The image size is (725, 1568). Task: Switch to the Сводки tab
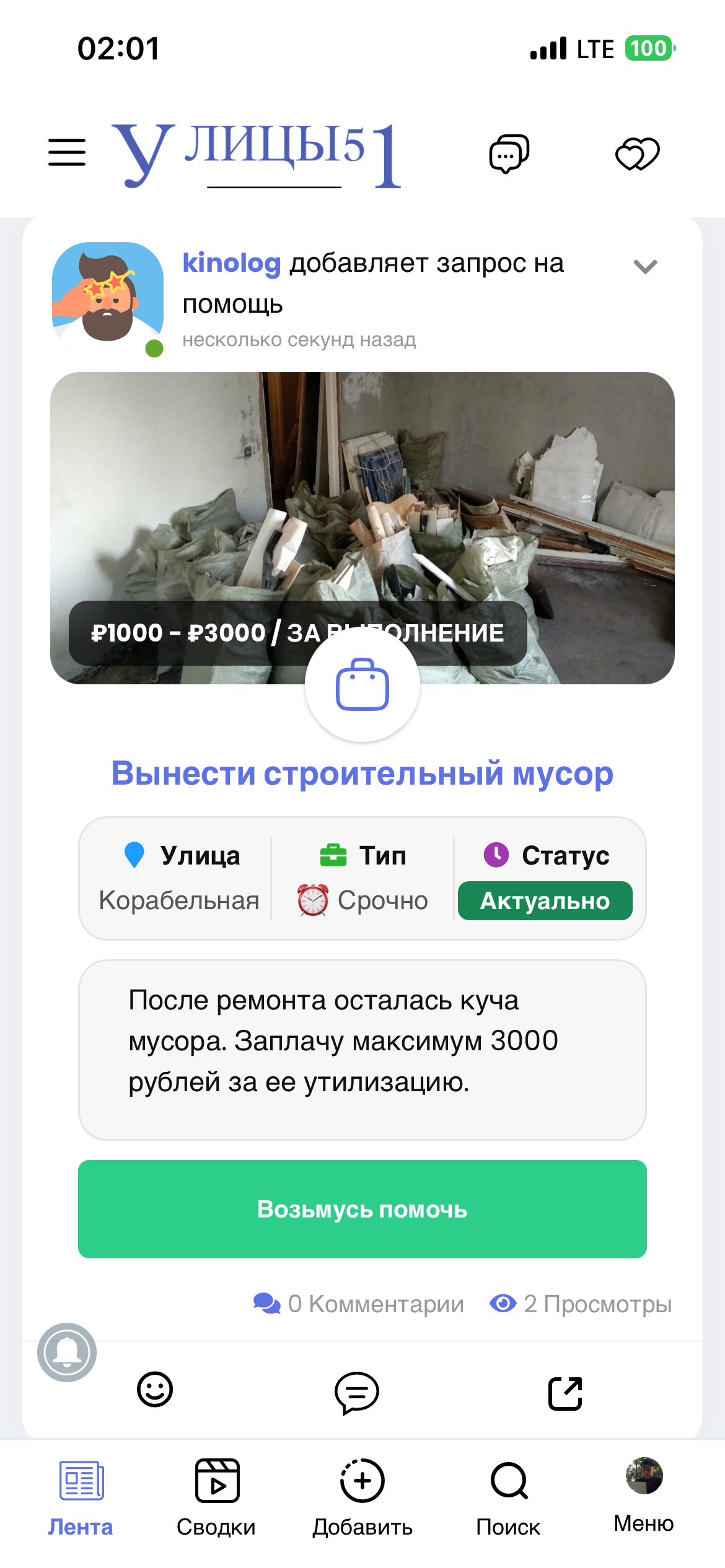click(216, 1495)
